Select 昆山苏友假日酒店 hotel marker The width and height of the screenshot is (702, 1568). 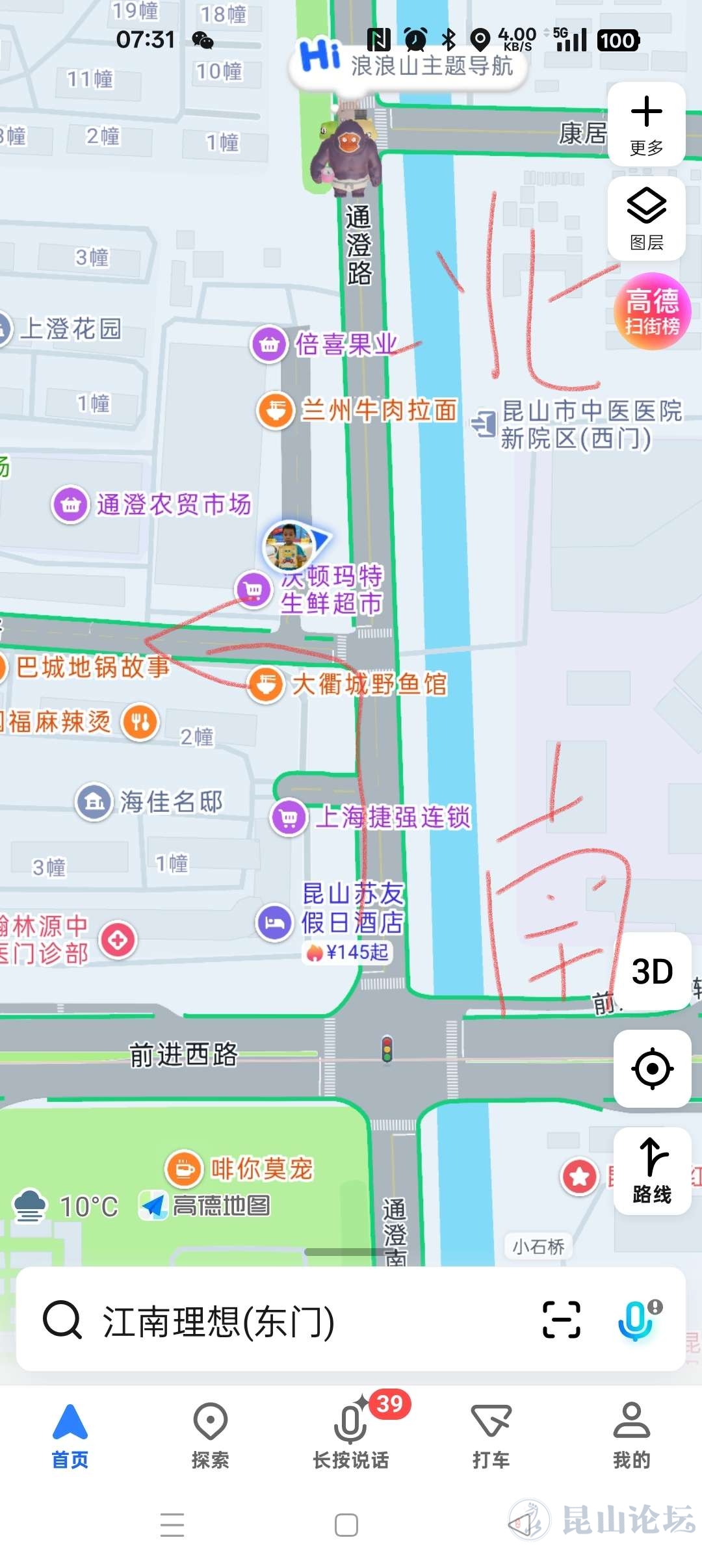(274, 922)
